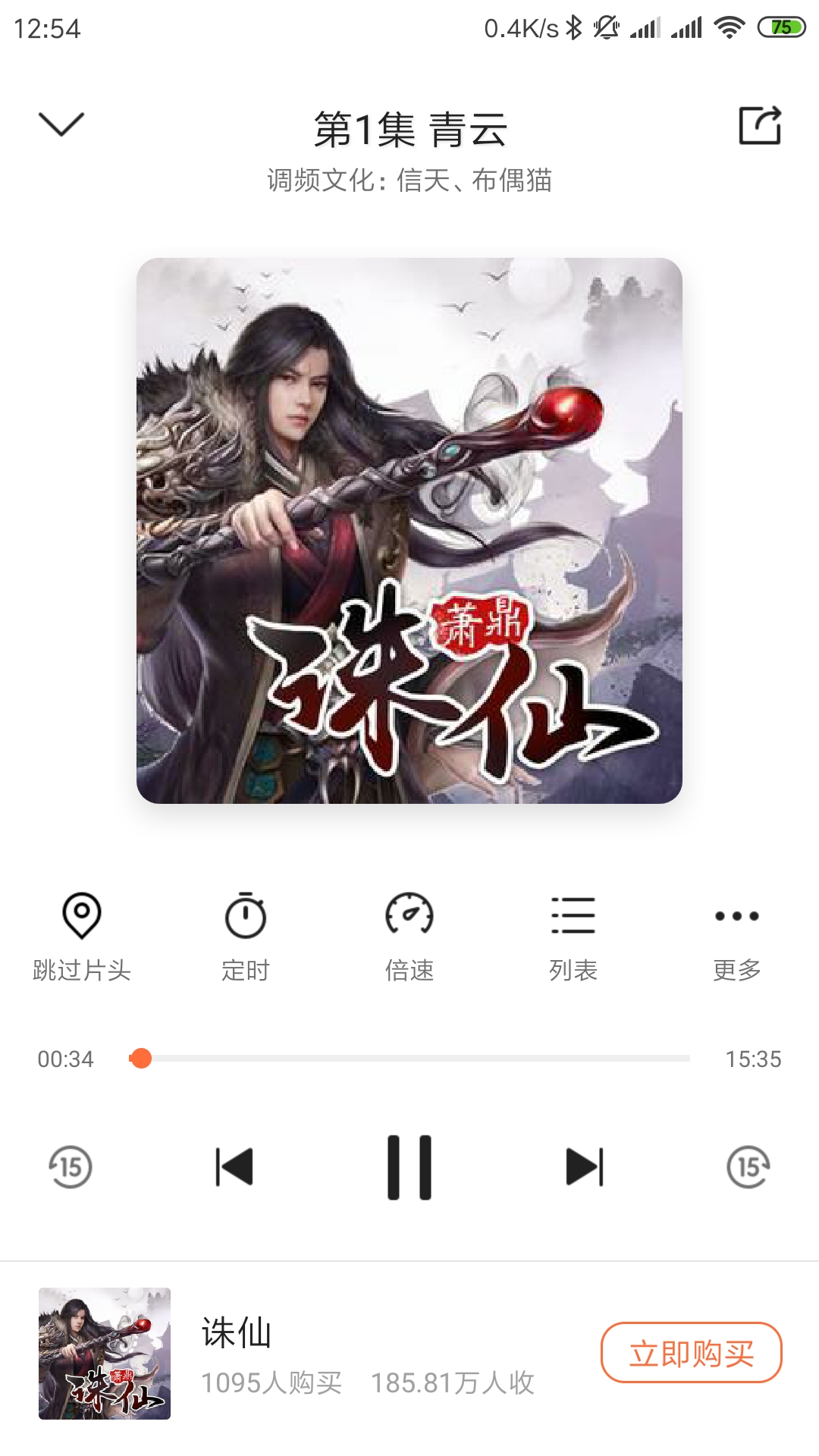This screenshot has height=1456, width=819.
Task: Pause the audio playback
Action: 409,1167
